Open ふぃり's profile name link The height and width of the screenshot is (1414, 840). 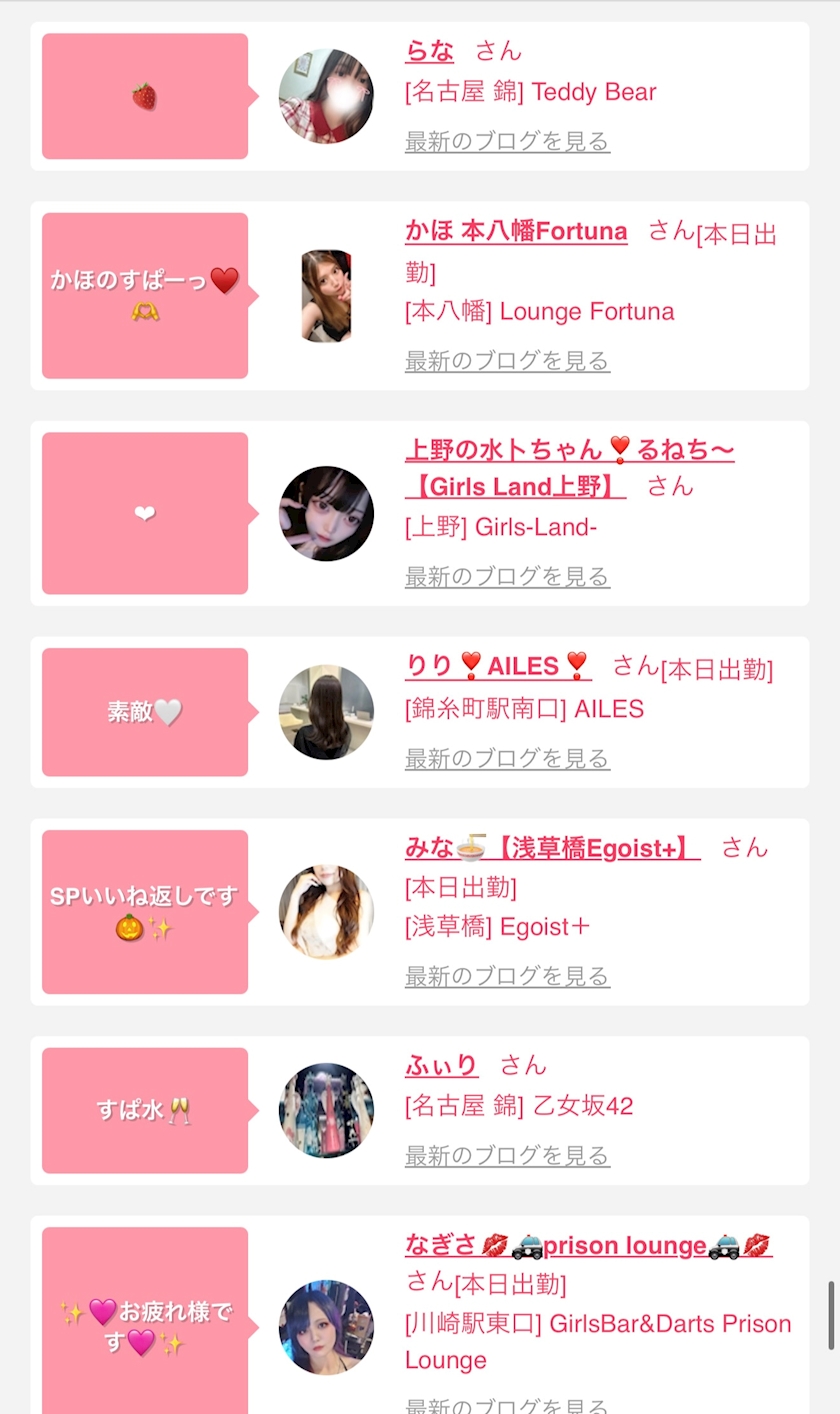(x=441, y=1065)
